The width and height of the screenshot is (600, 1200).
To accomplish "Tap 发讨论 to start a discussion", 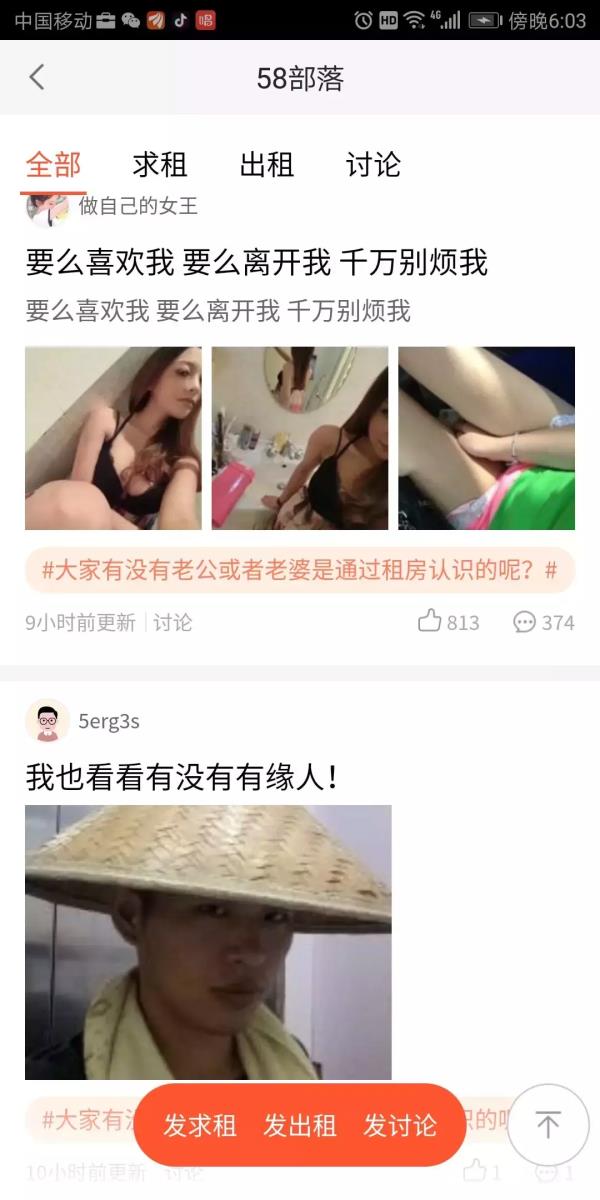I will [x=400, y=1125].
